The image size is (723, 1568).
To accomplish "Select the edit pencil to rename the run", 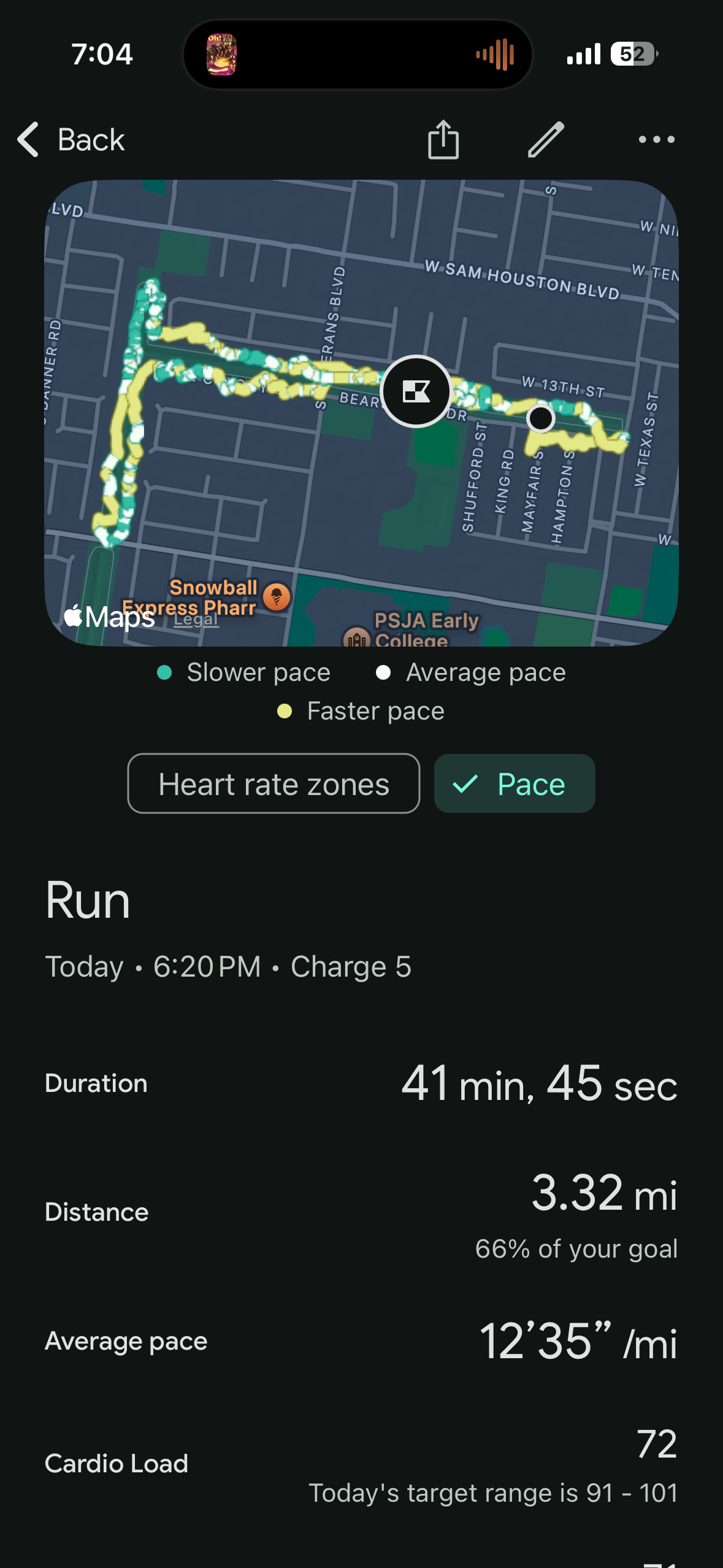I will [545, 140].
